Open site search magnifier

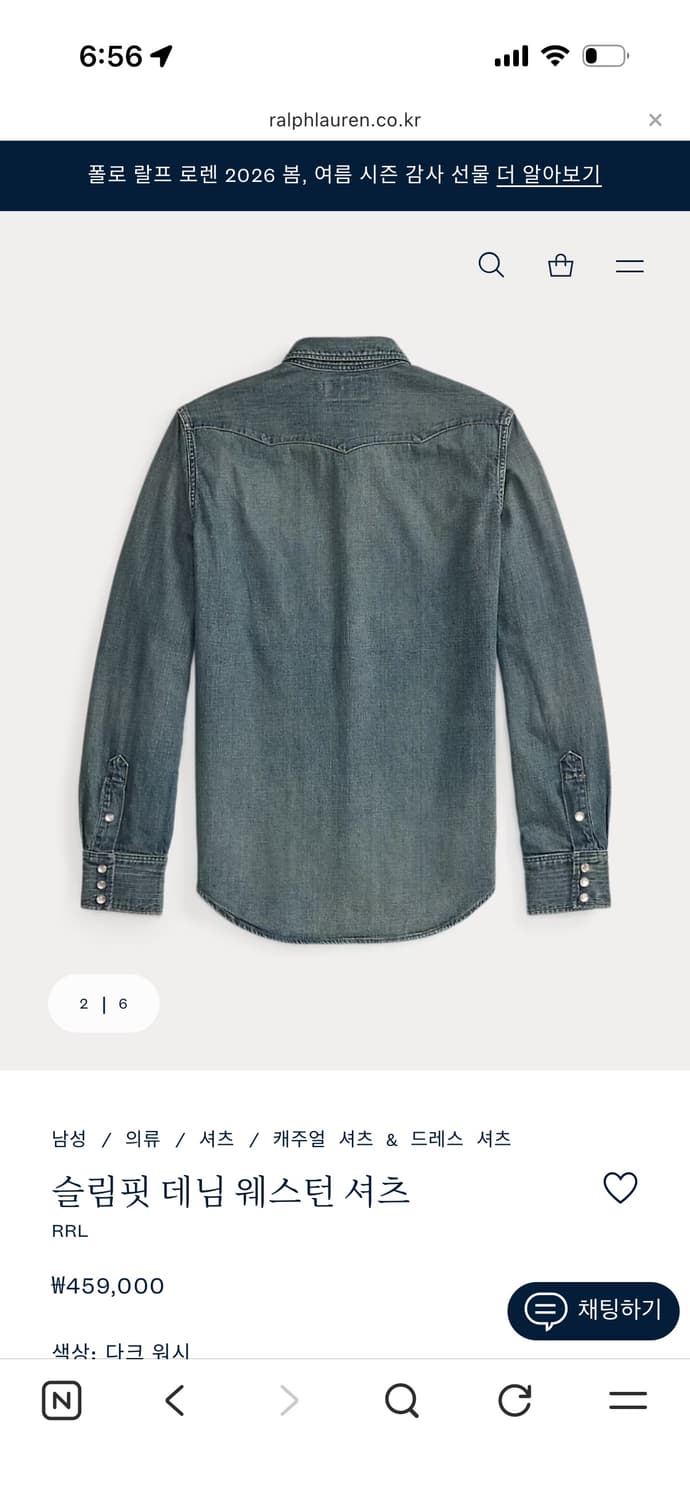click(x=491, y=265)
